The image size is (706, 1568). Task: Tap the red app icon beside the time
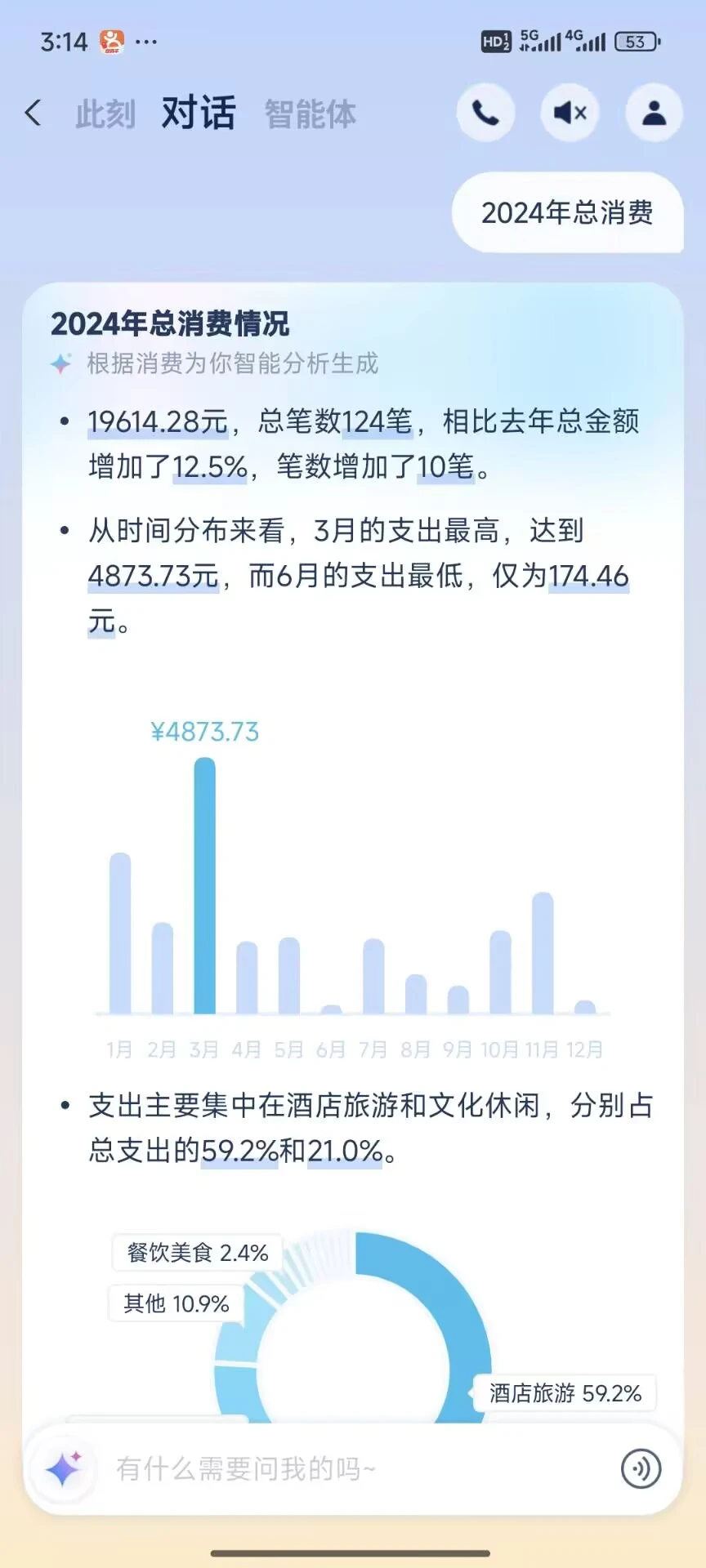pos(110,41)
